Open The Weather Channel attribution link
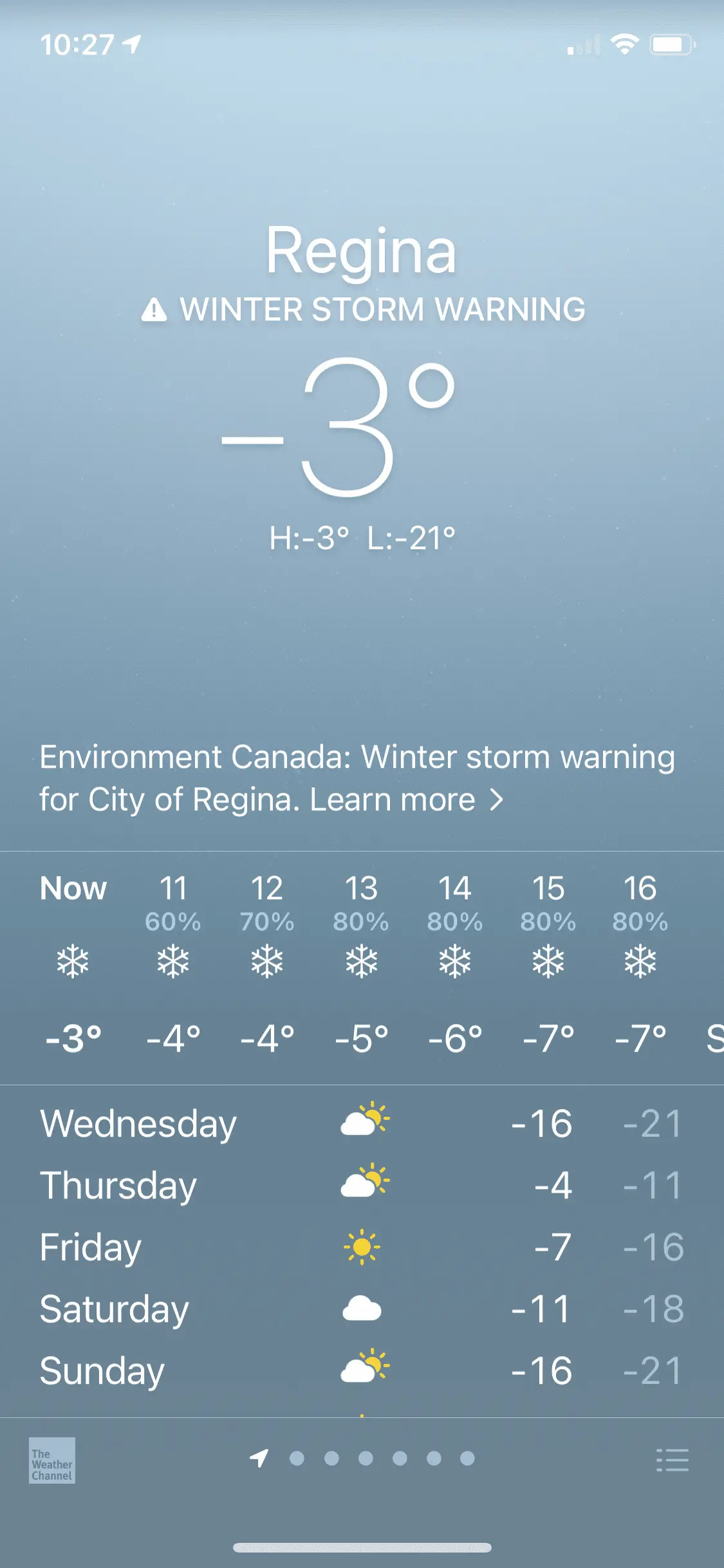This screenshot has height=1568, width=724. 52,1461
